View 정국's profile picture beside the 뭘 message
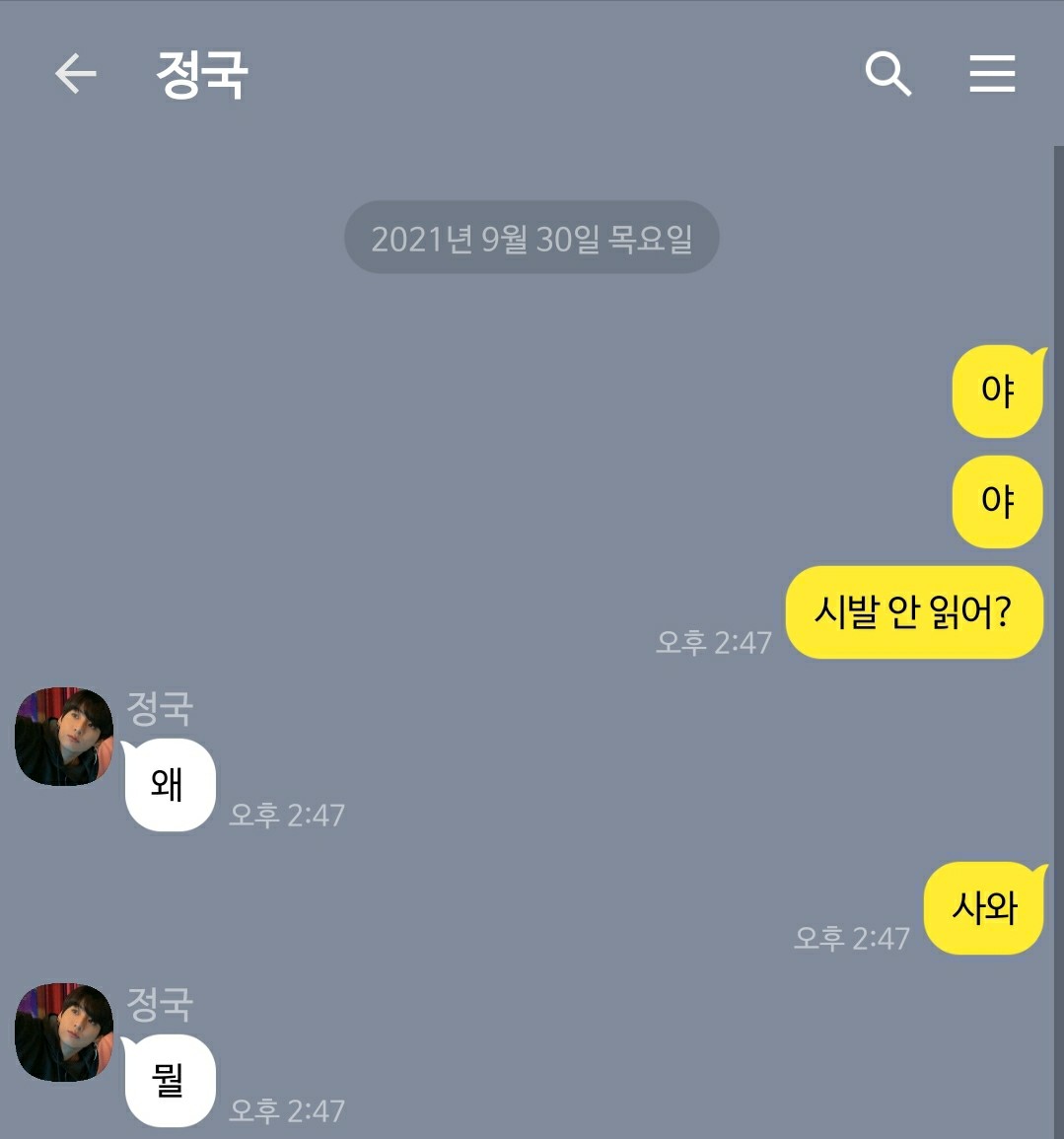Viewport: 1064px width, 1139px height. (x=64, y=1032)
